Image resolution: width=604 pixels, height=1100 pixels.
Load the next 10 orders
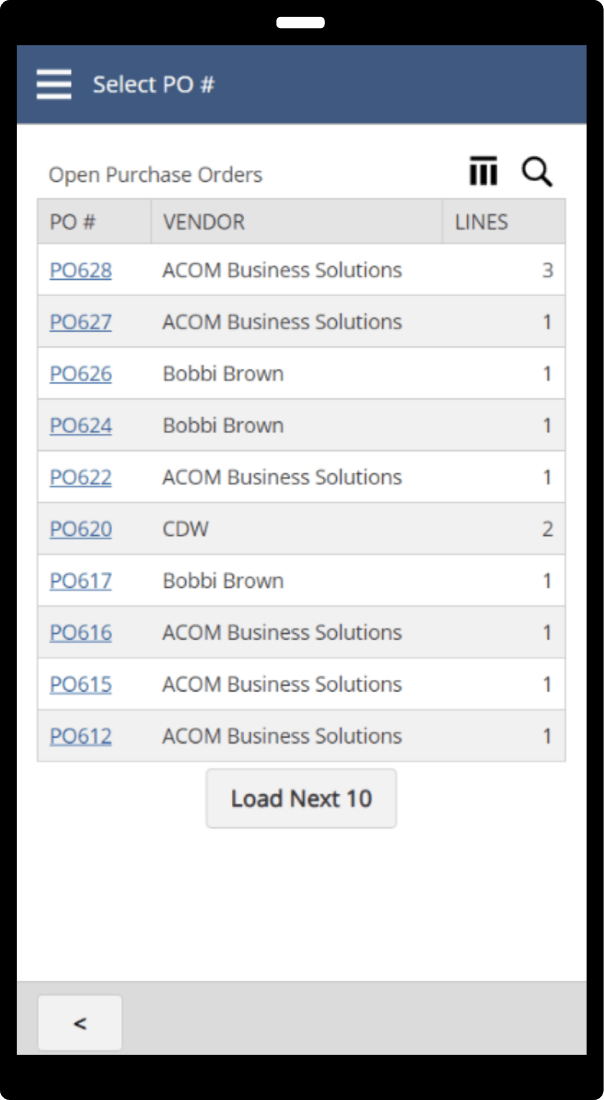302,798
